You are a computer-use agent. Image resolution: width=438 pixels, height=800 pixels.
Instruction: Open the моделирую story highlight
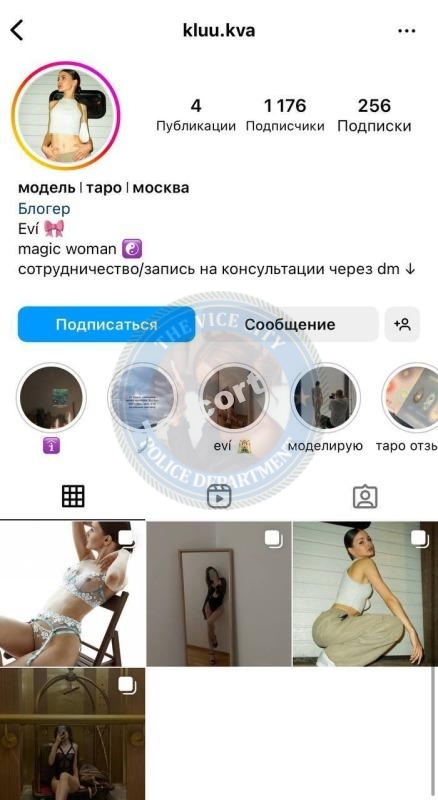[x=326, y=398]
